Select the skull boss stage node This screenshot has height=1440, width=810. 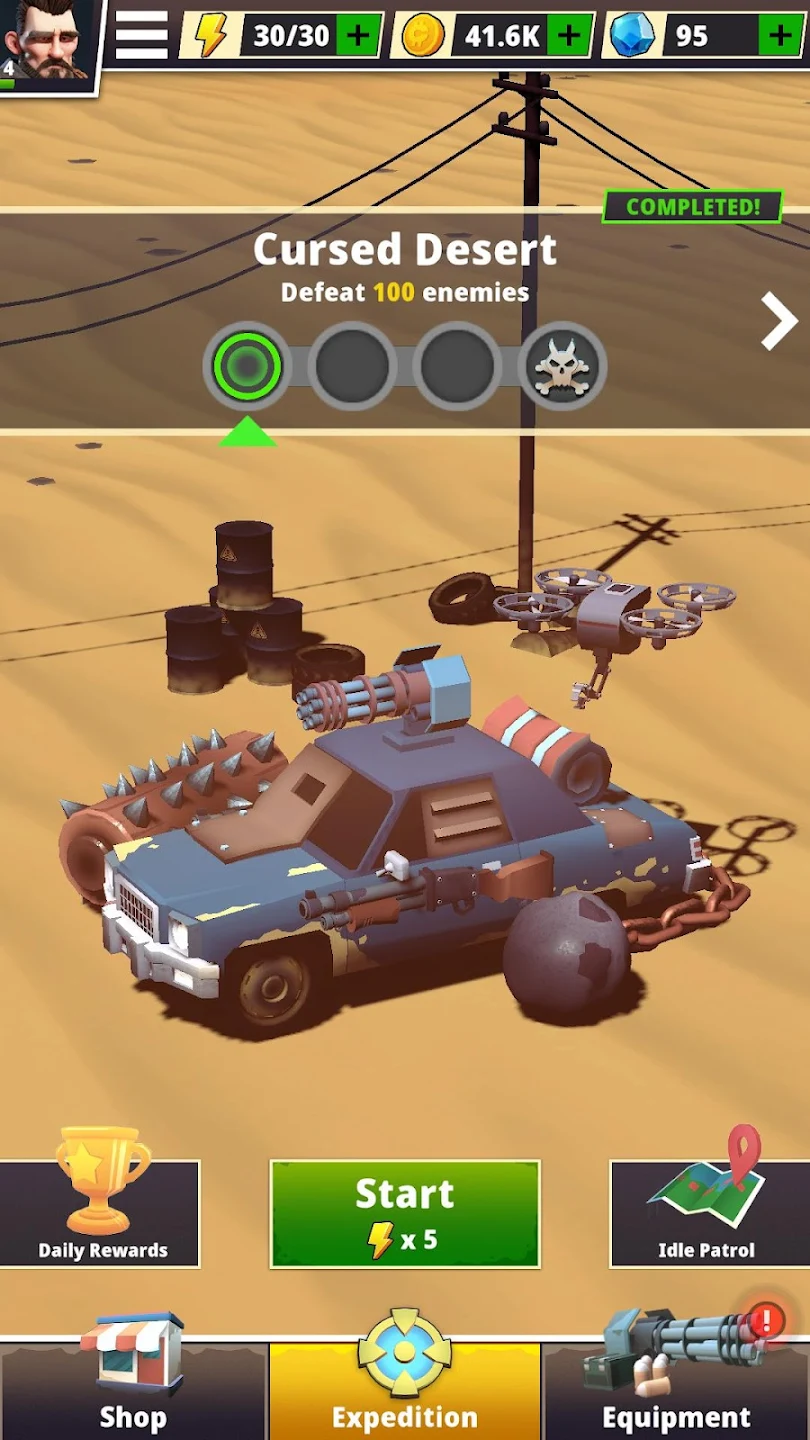(x=562, y=367)
